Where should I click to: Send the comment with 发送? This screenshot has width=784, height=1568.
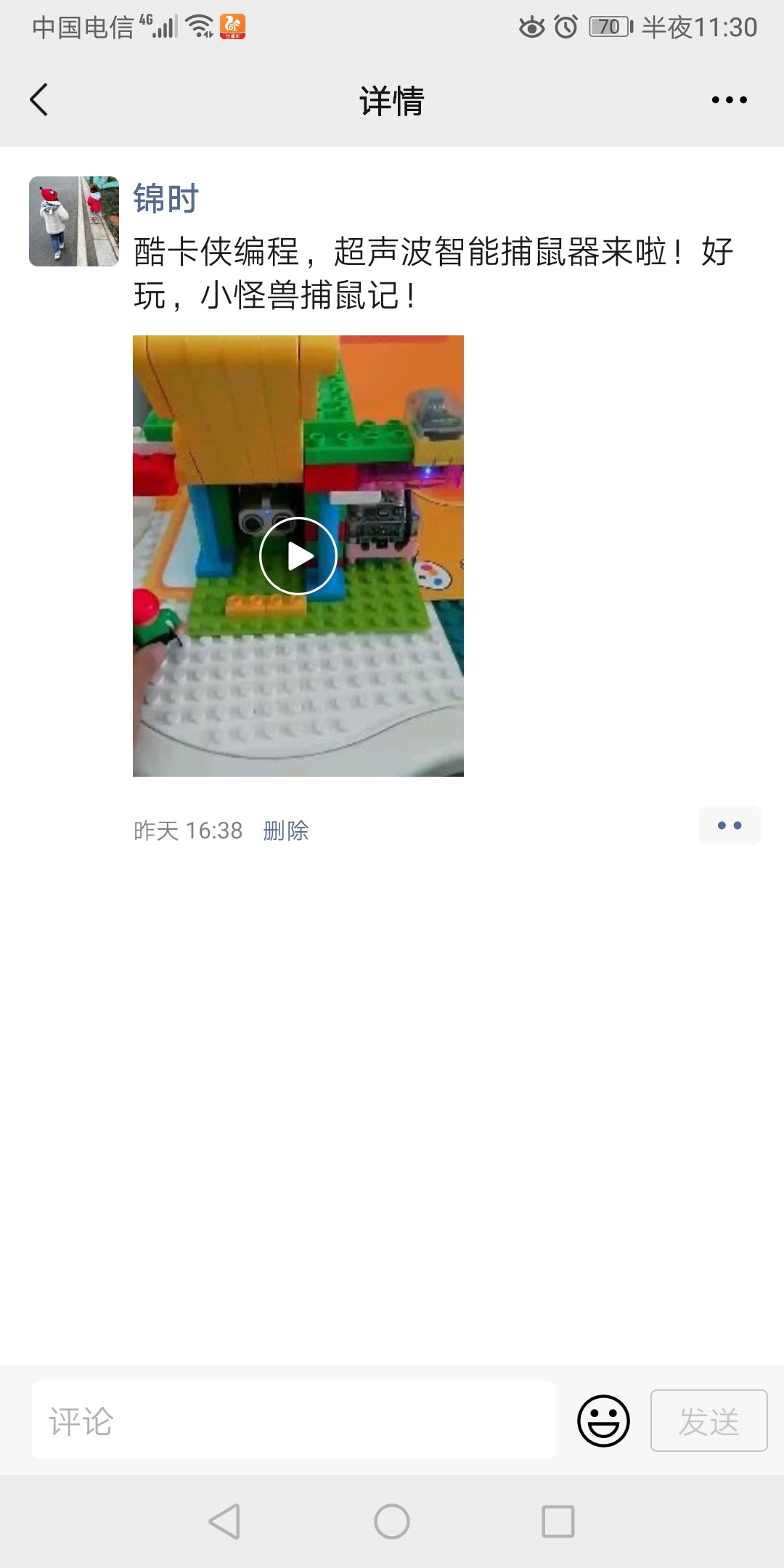[709, 1421]
